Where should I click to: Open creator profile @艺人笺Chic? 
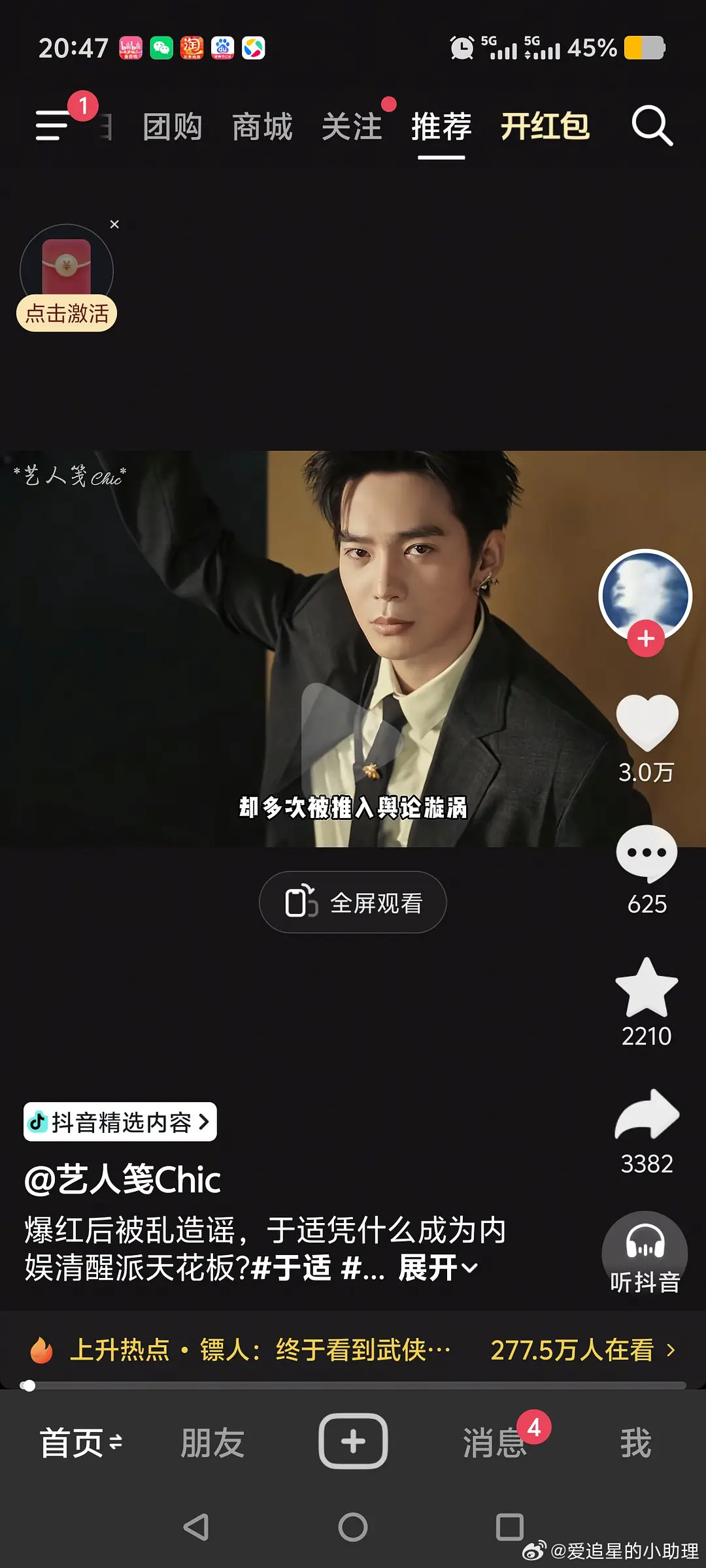123,1177
